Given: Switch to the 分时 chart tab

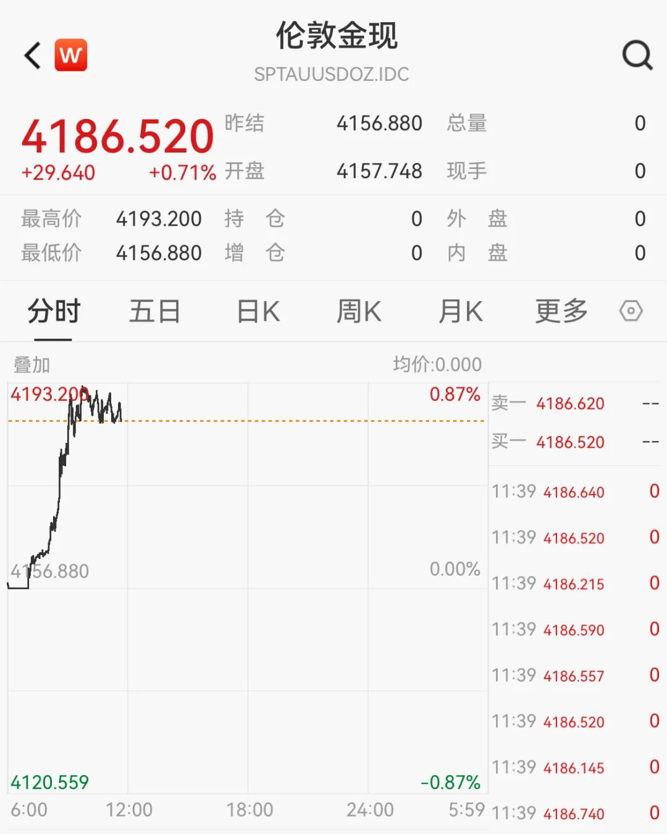Looking at the screenshot, I should pyautogui.click(x=53, y=311).
